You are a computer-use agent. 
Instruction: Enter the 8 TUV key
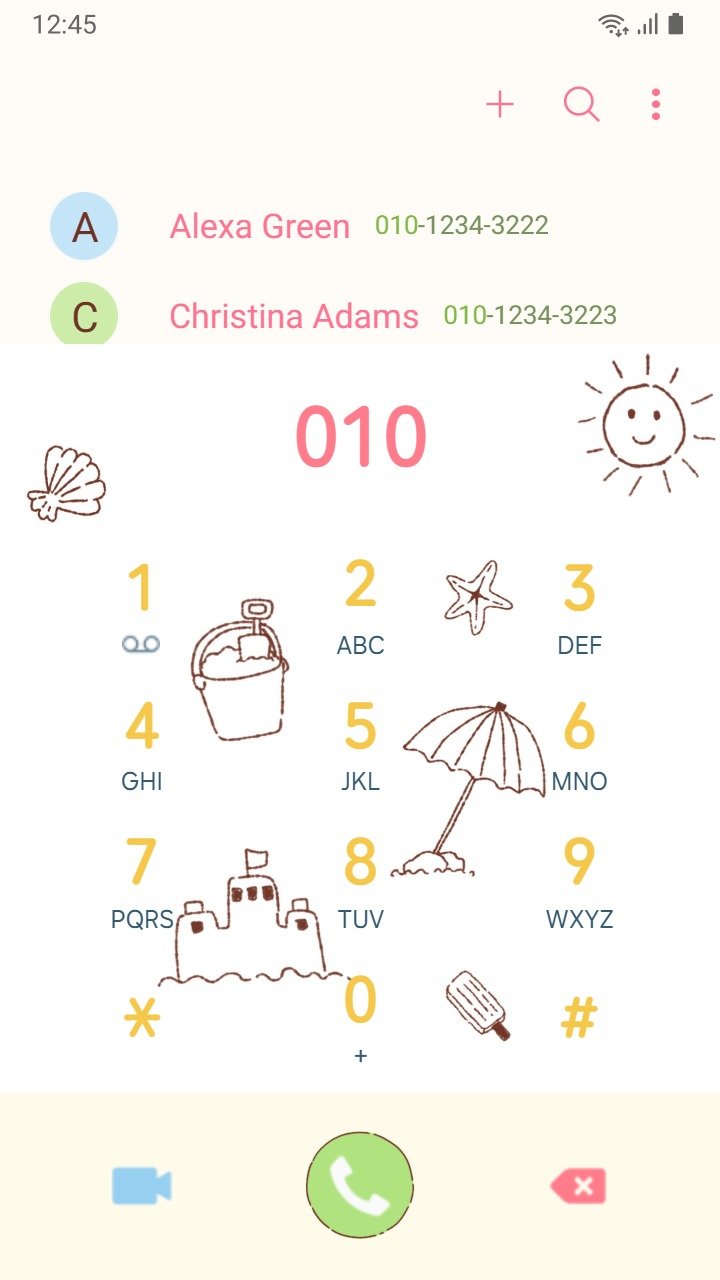tap(360, 880)
